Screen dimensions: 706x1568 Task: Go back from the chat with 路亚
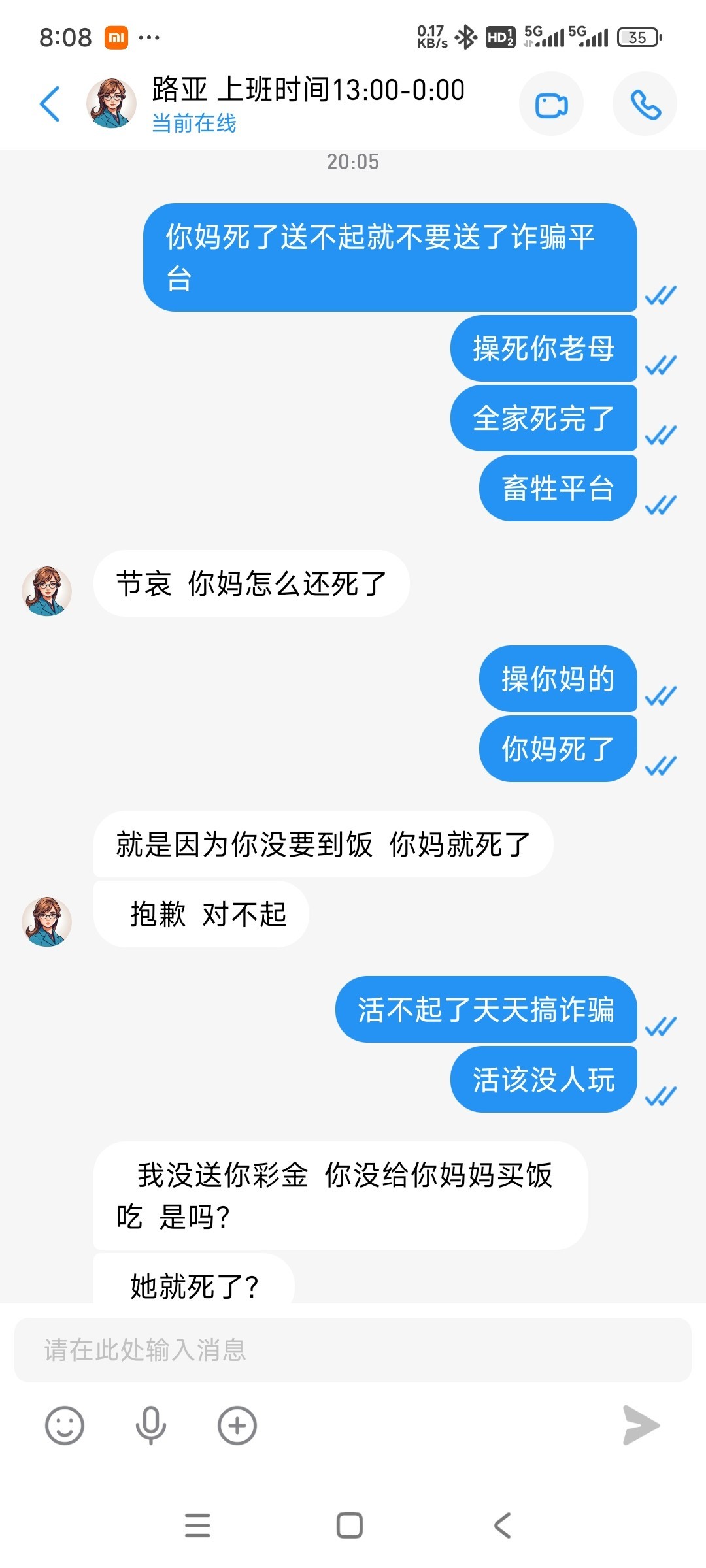(50, 104)
